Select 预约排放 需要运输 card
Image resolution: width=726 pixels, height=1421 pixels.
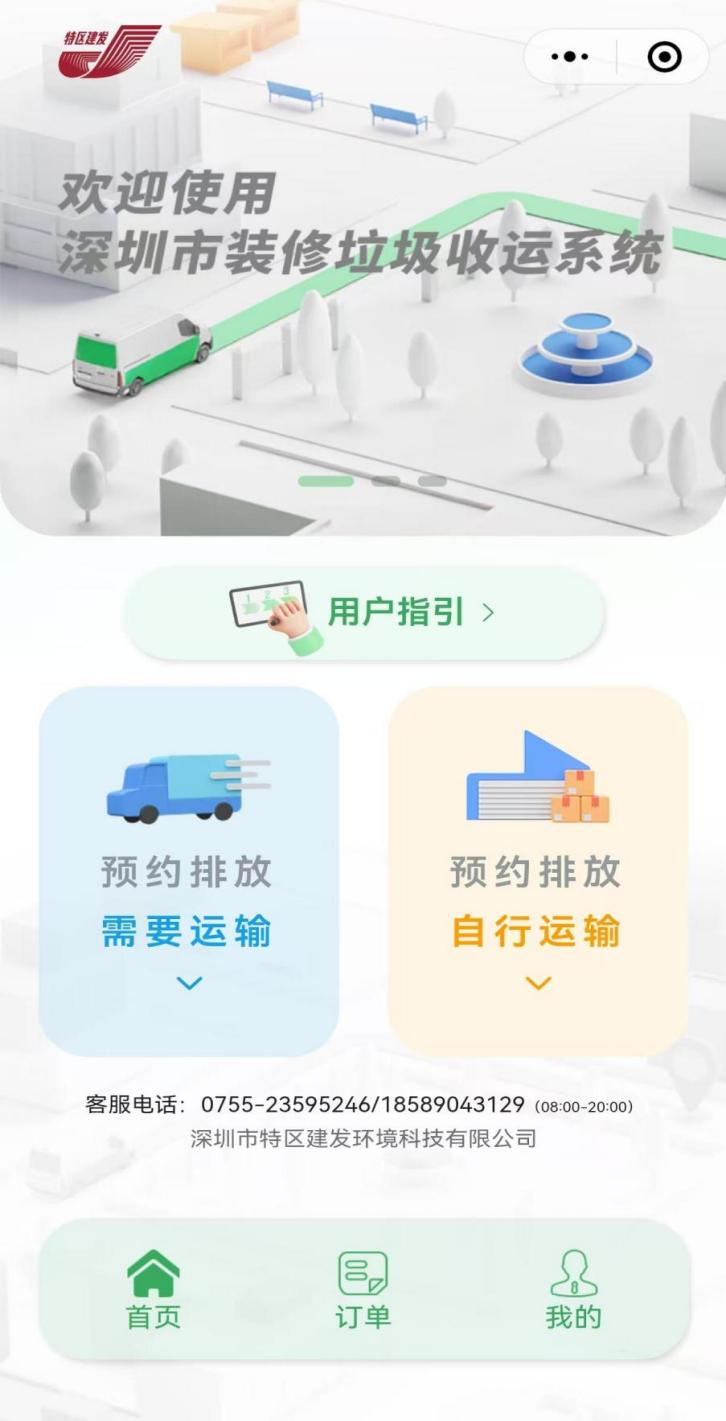pos(188,870)
